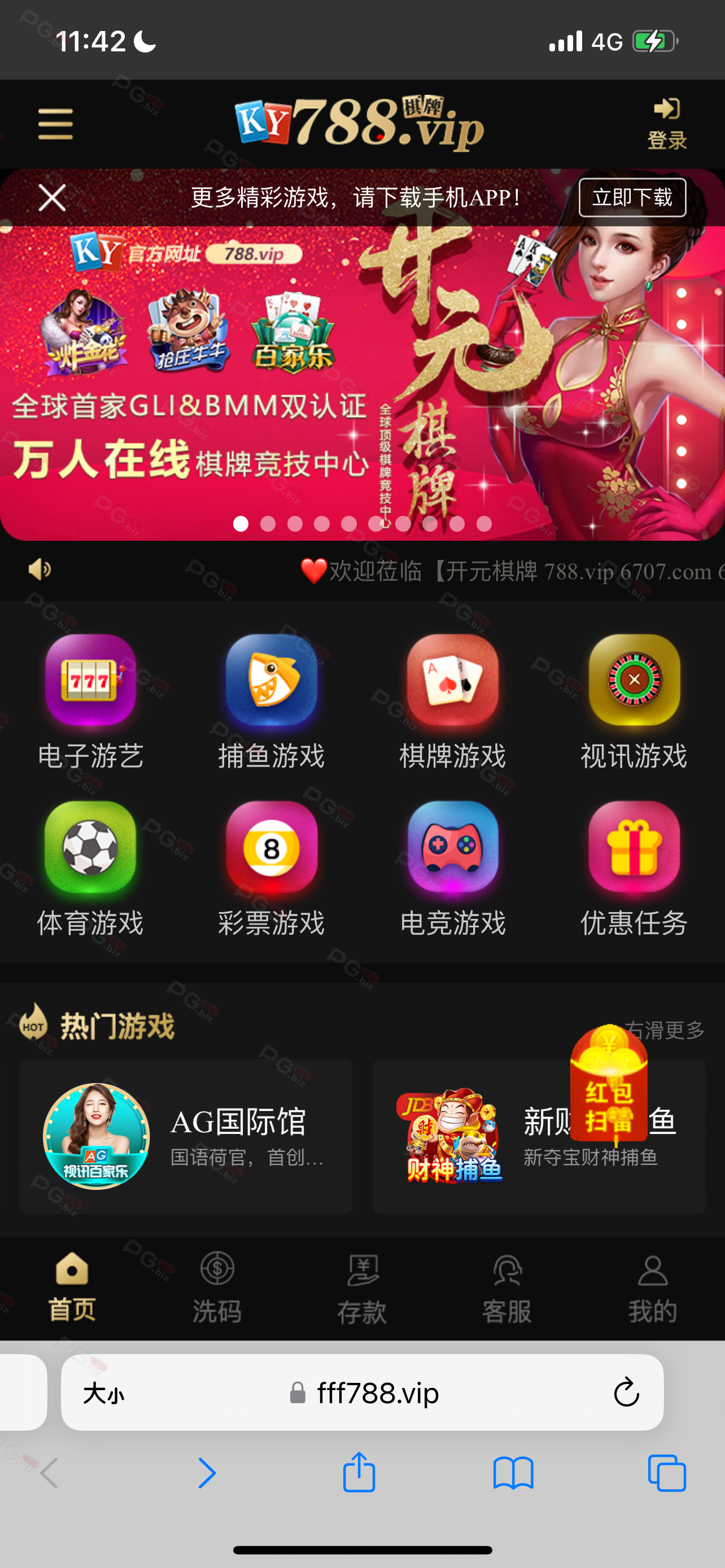Dismiss the APP download banner
This screenshot has height=1568, width=725.
[x=53, y=198]
